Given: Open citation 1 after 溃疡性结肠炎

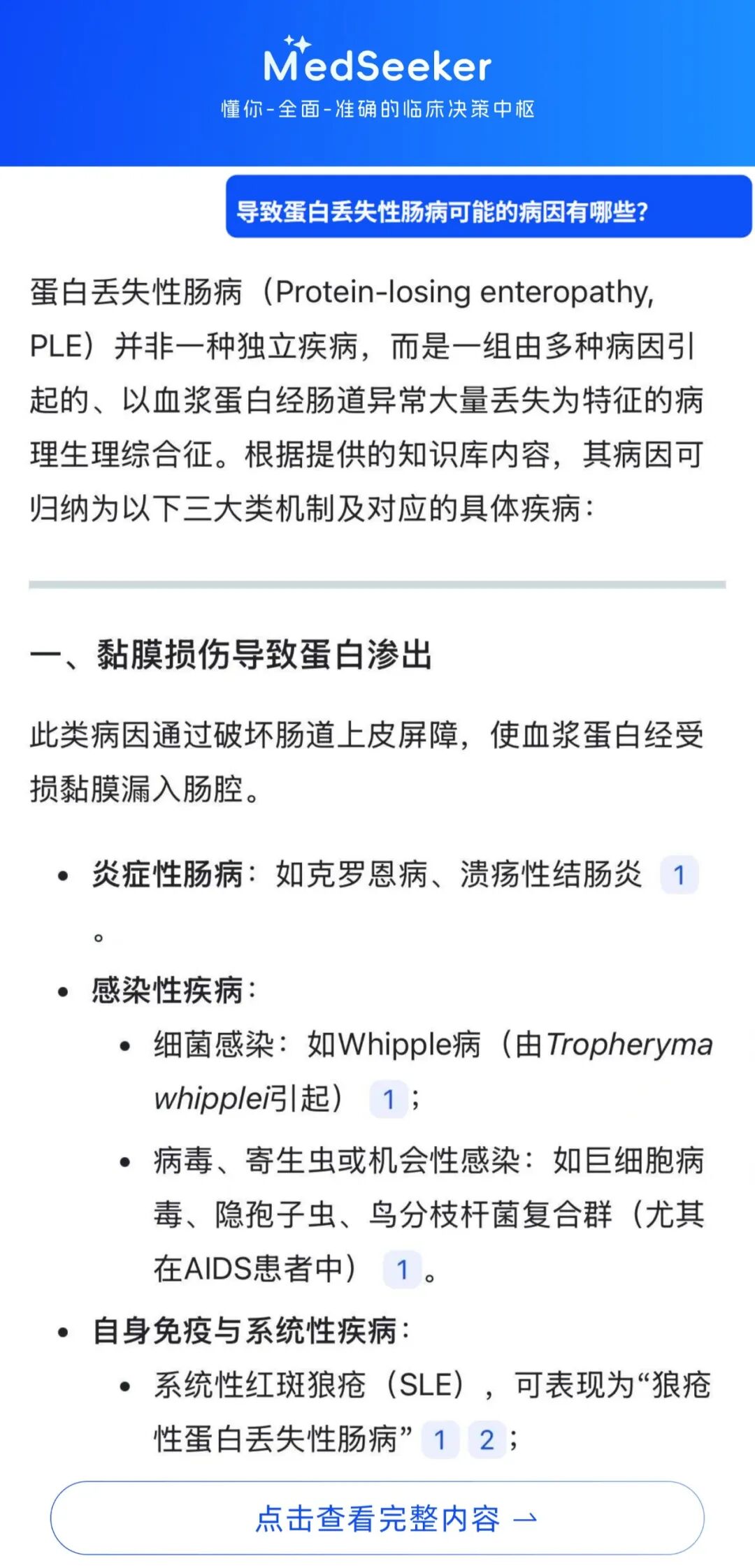Looking at the screenshot, I should (x=679, y=874).
